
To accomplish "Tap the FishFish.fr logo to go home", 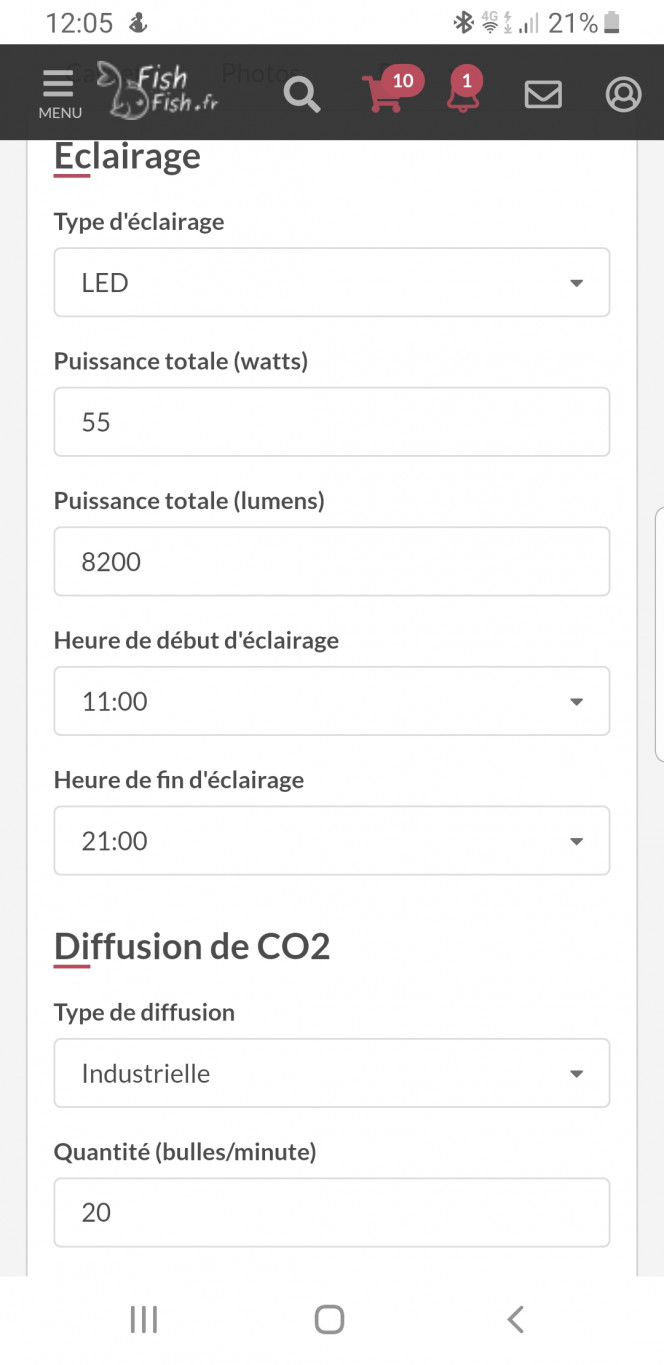I will [x=157, y=90].
